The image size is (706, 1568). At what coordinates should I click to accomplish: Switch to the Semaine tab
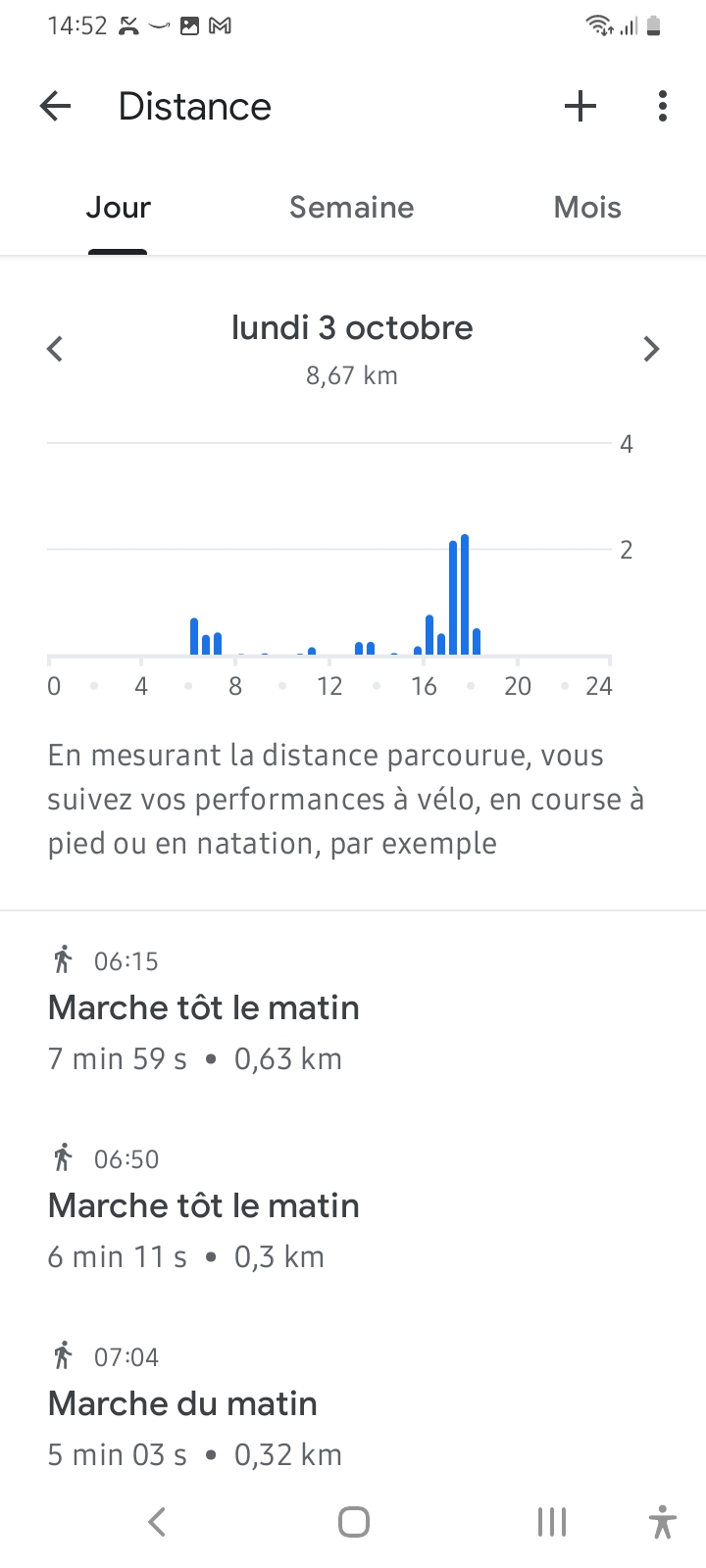click(x=352, y=208)
